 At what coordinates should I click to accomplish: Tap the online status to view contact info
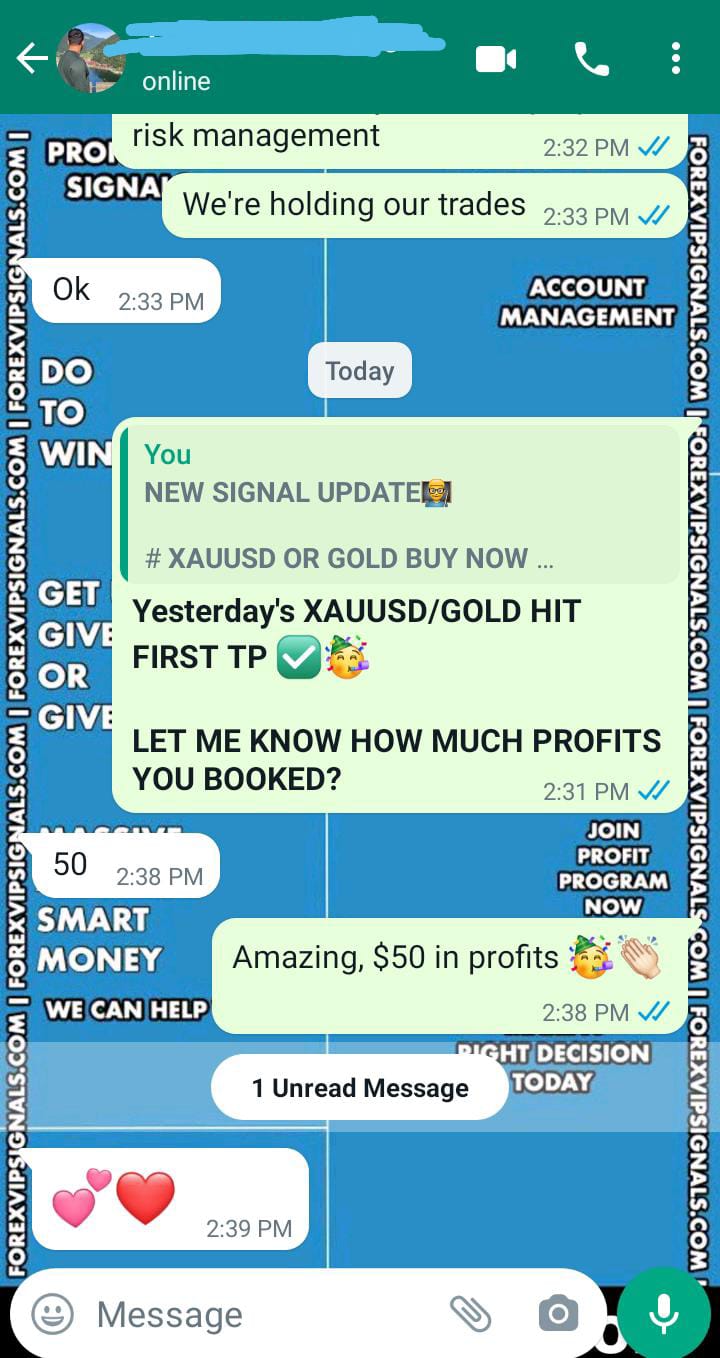tap(175, 81)
